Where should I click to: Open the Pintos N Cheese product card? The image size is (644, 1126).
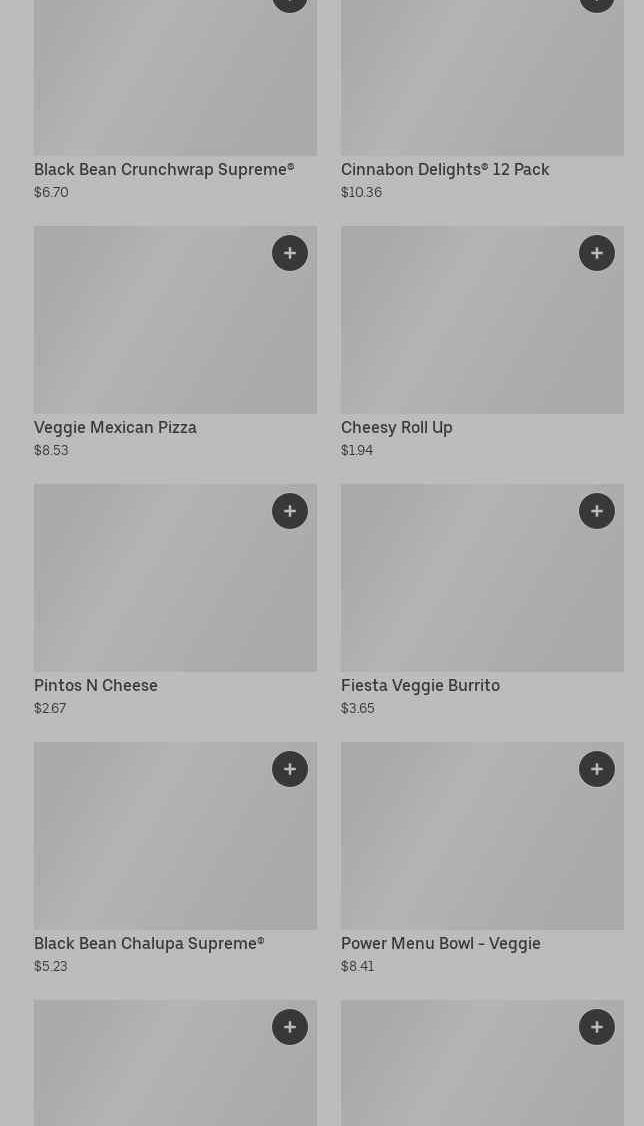[175, 600]
